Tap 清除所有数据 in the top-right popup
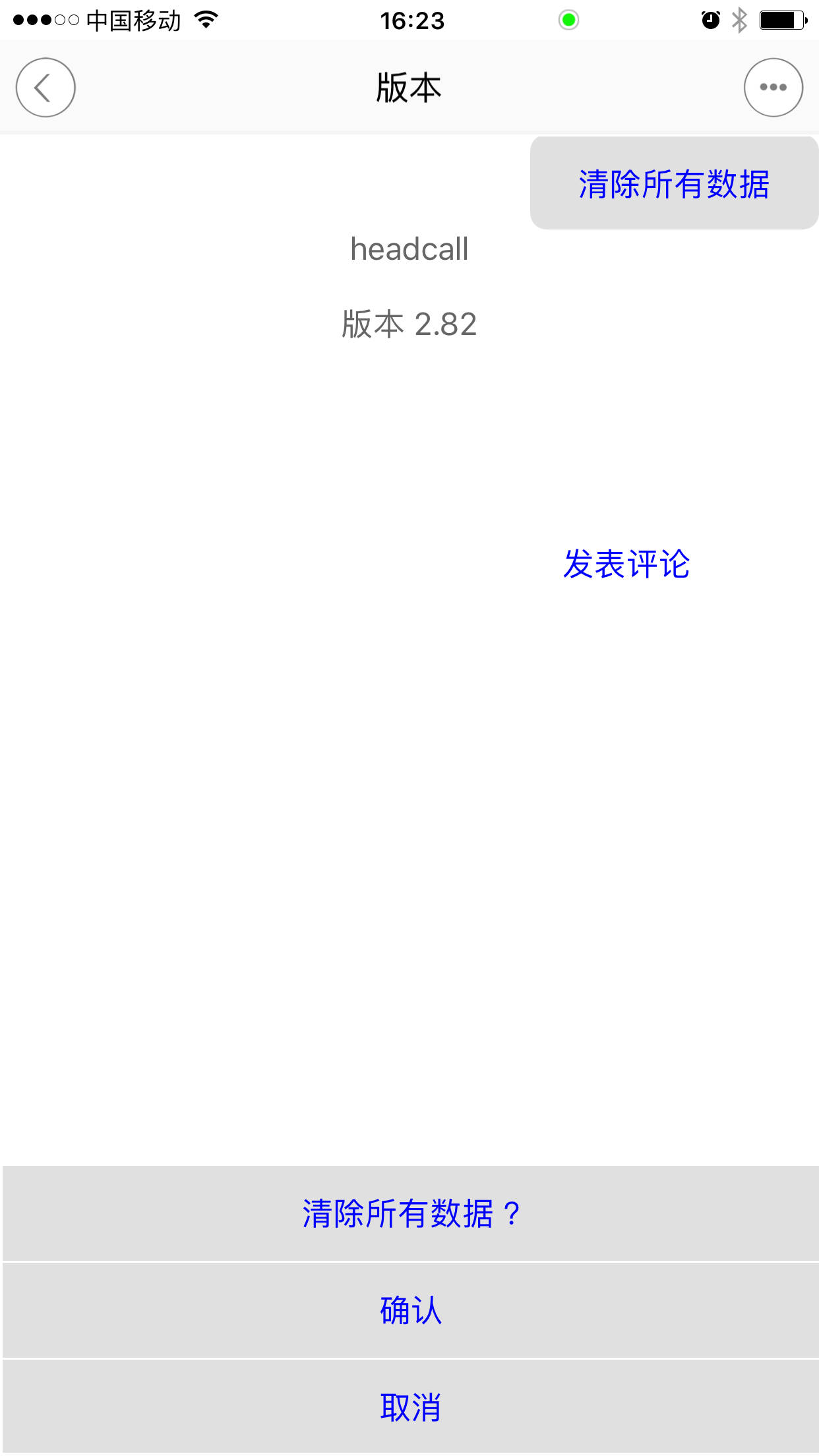Image resolution: width=819 pixels, height=1456 pixels. (x=674, y=183)
